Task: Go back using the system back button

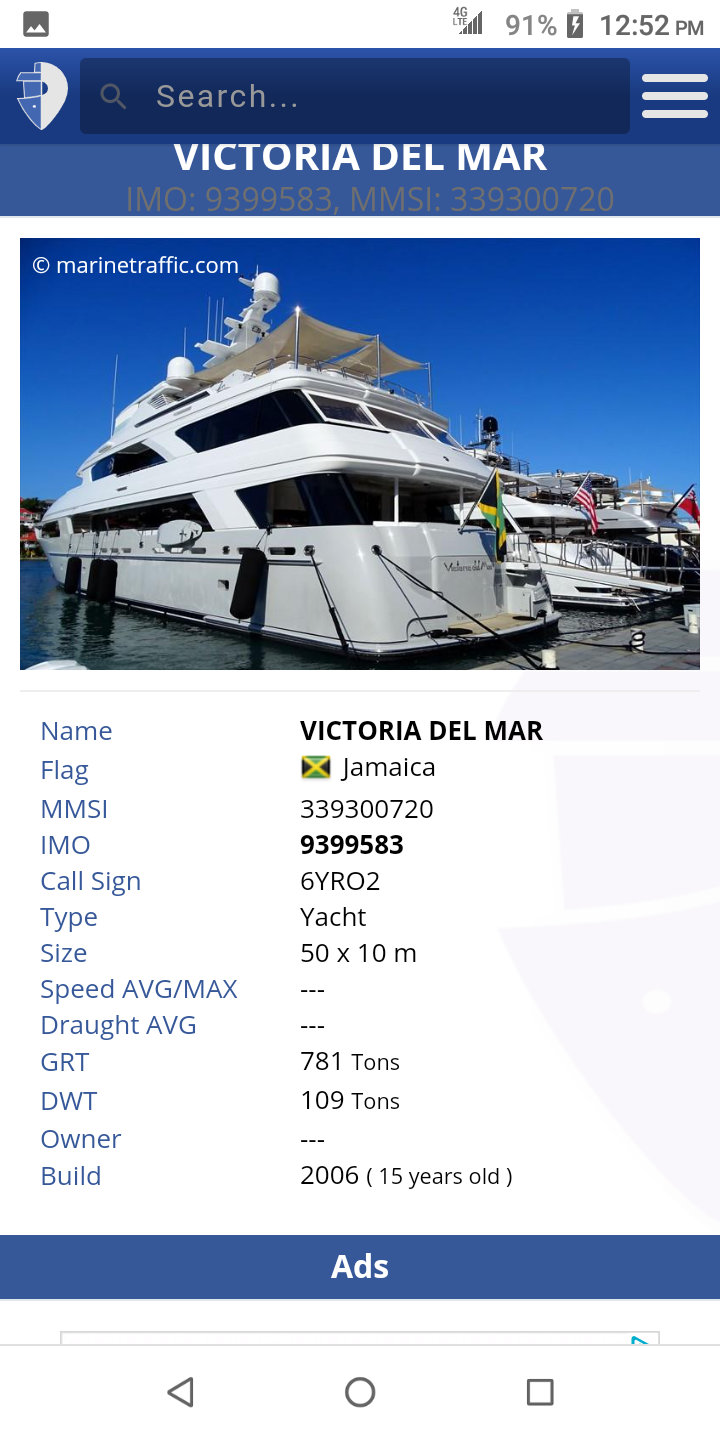Action: (180, 1392)
